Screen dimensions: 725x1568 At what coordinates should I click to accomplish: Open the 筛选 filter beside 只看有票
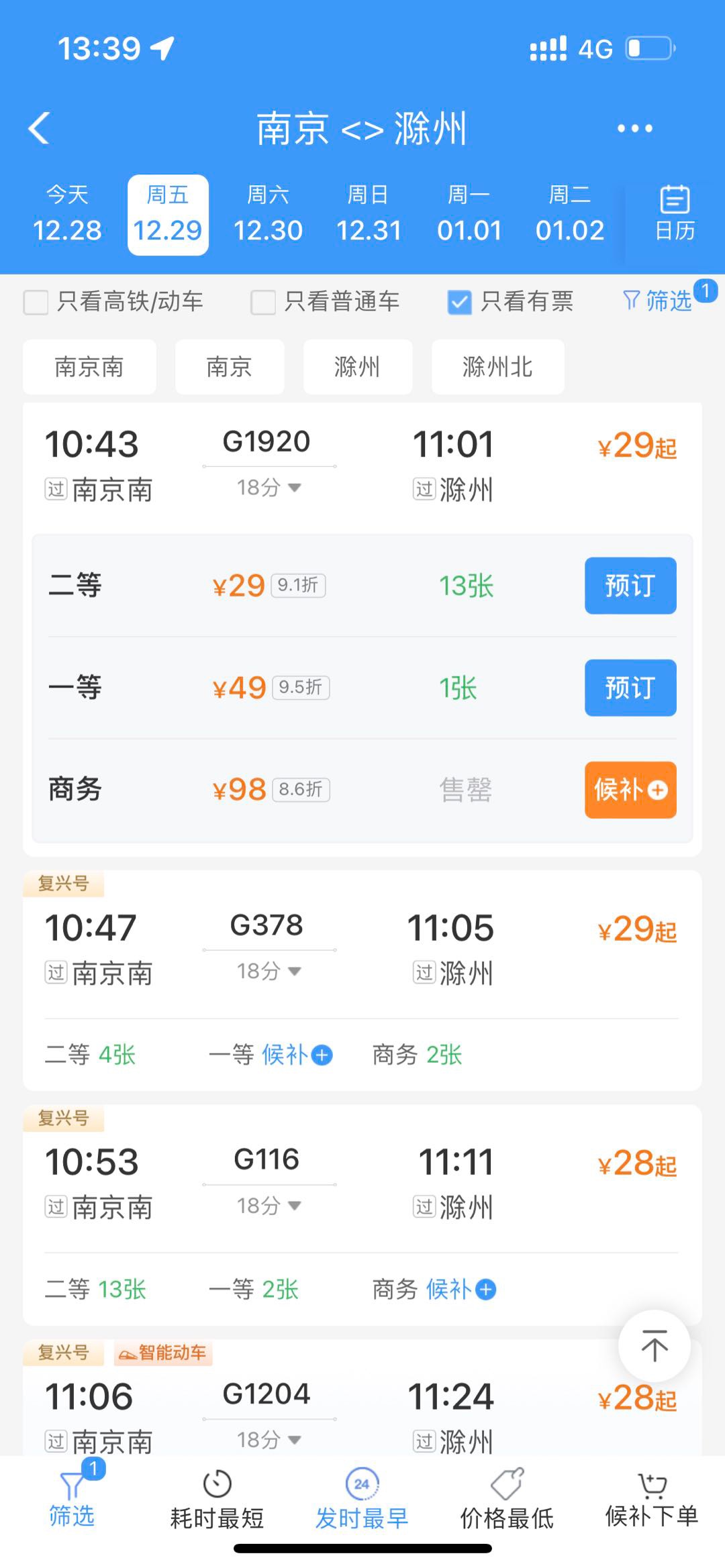click(x=658, y=301)
